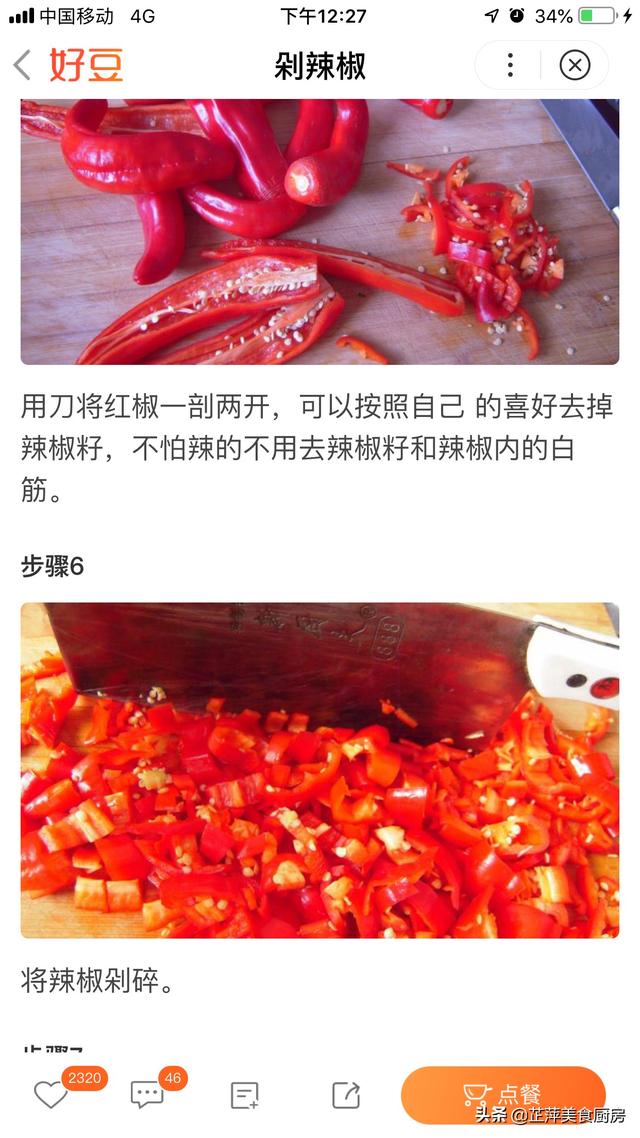The width and height of the screenshot is (640, 1138).
Task: Open the three-dot more options menu
Action: click(x=510, y=66)
